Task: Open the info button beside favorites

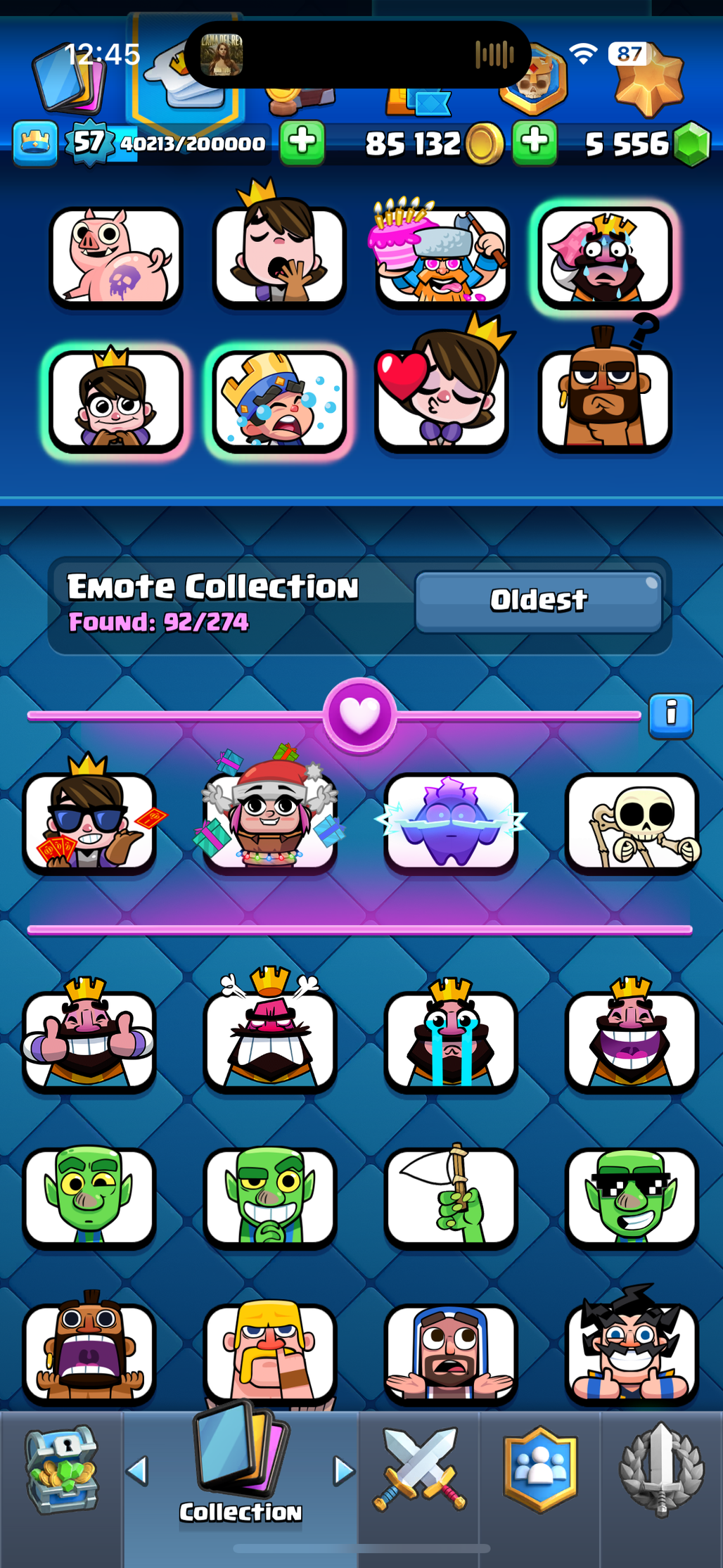Action: 670,715
